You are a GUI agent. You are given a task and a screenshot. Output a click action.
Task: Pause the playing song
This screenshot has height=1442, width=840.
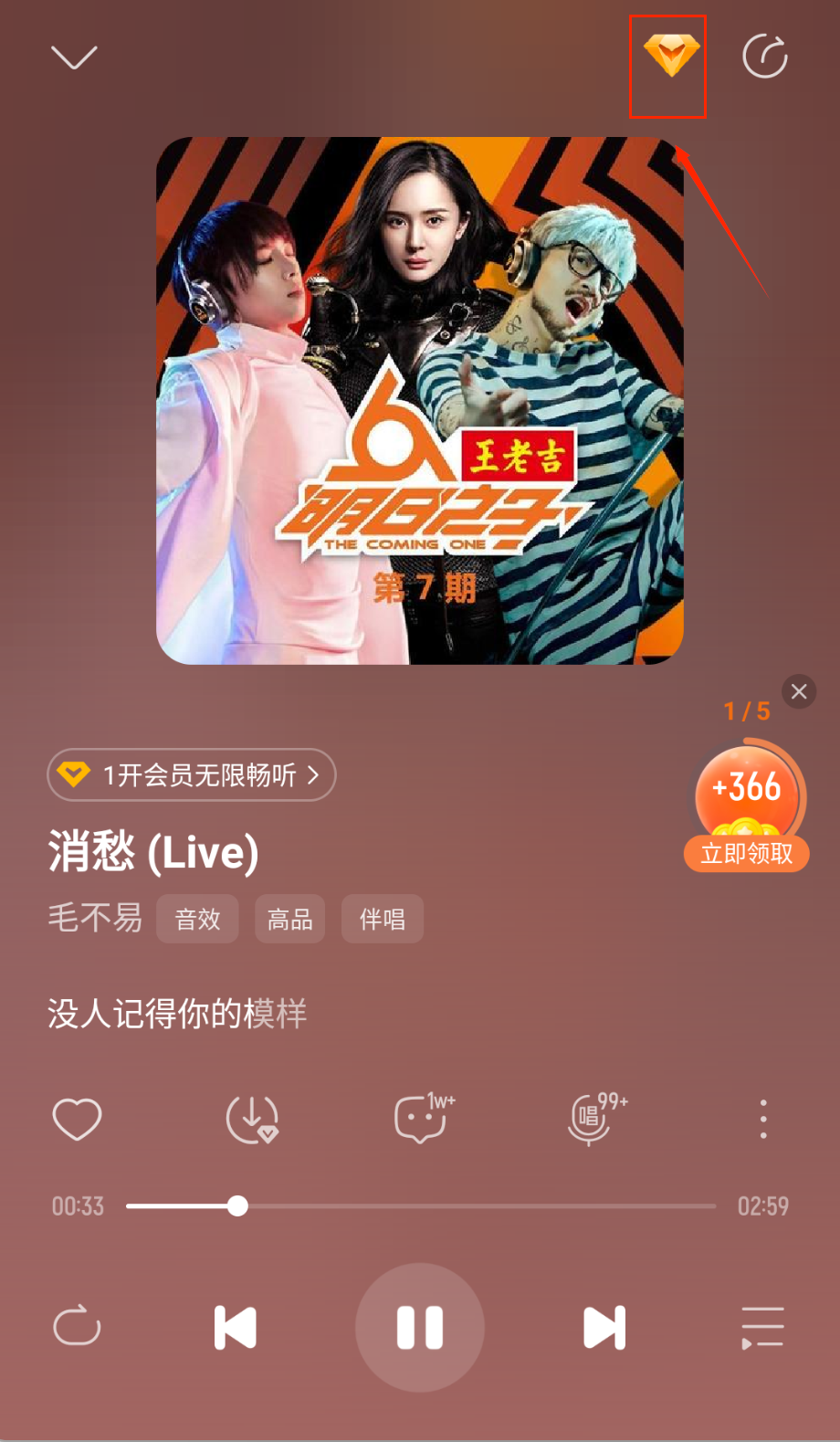tap(420, 1327)
